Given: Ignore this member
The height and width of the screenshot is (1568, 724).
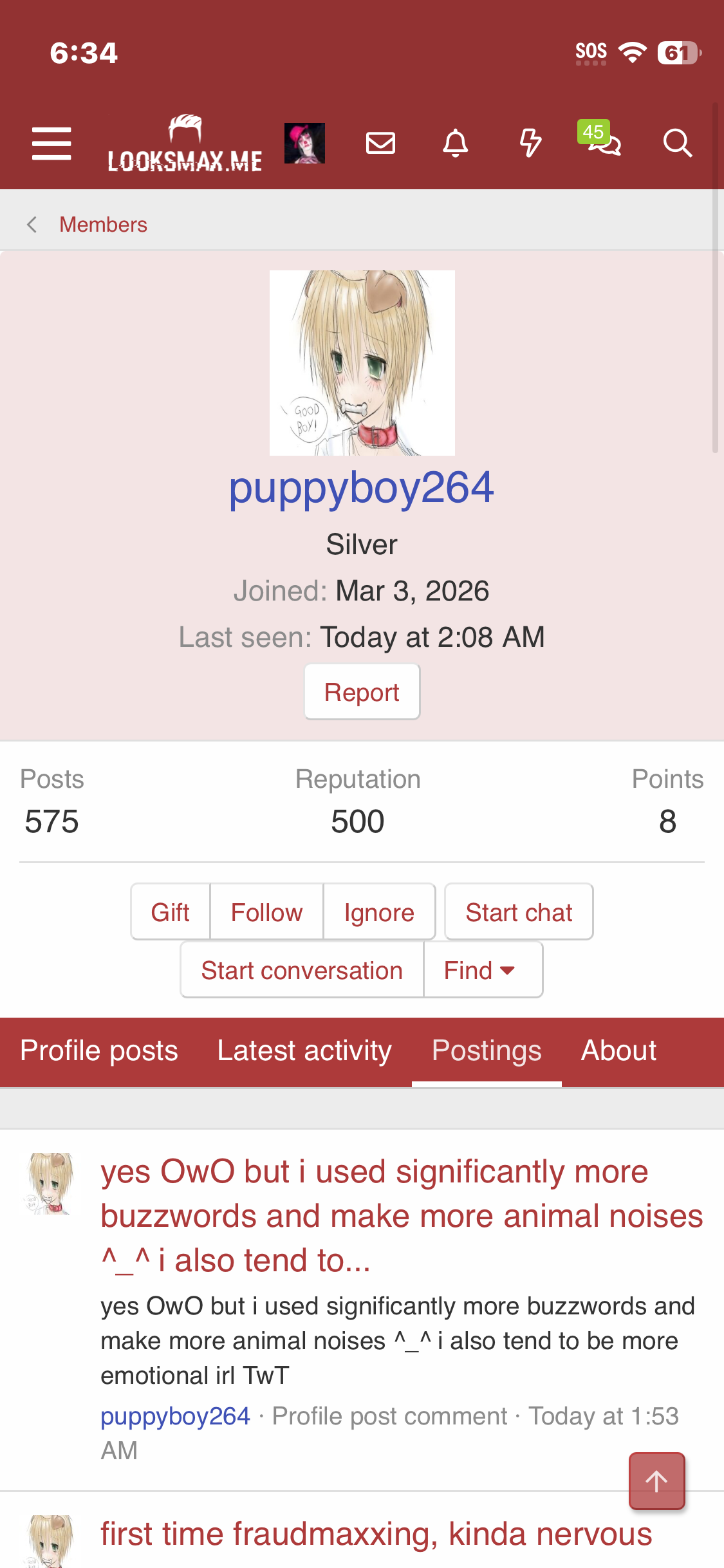Looking at the screenshot, I should pos(379,912).
